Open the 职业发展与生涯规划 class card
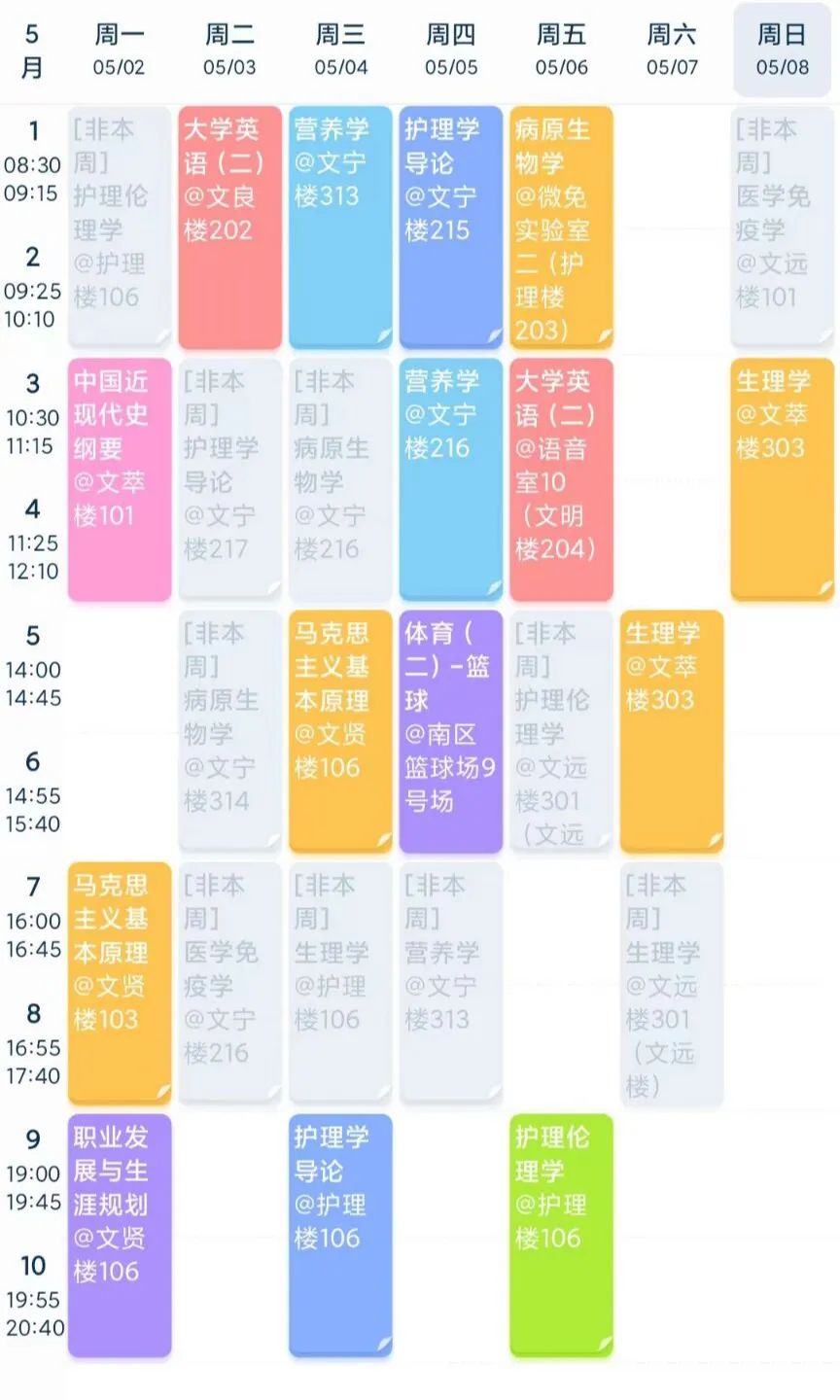 coord(120,1235)
